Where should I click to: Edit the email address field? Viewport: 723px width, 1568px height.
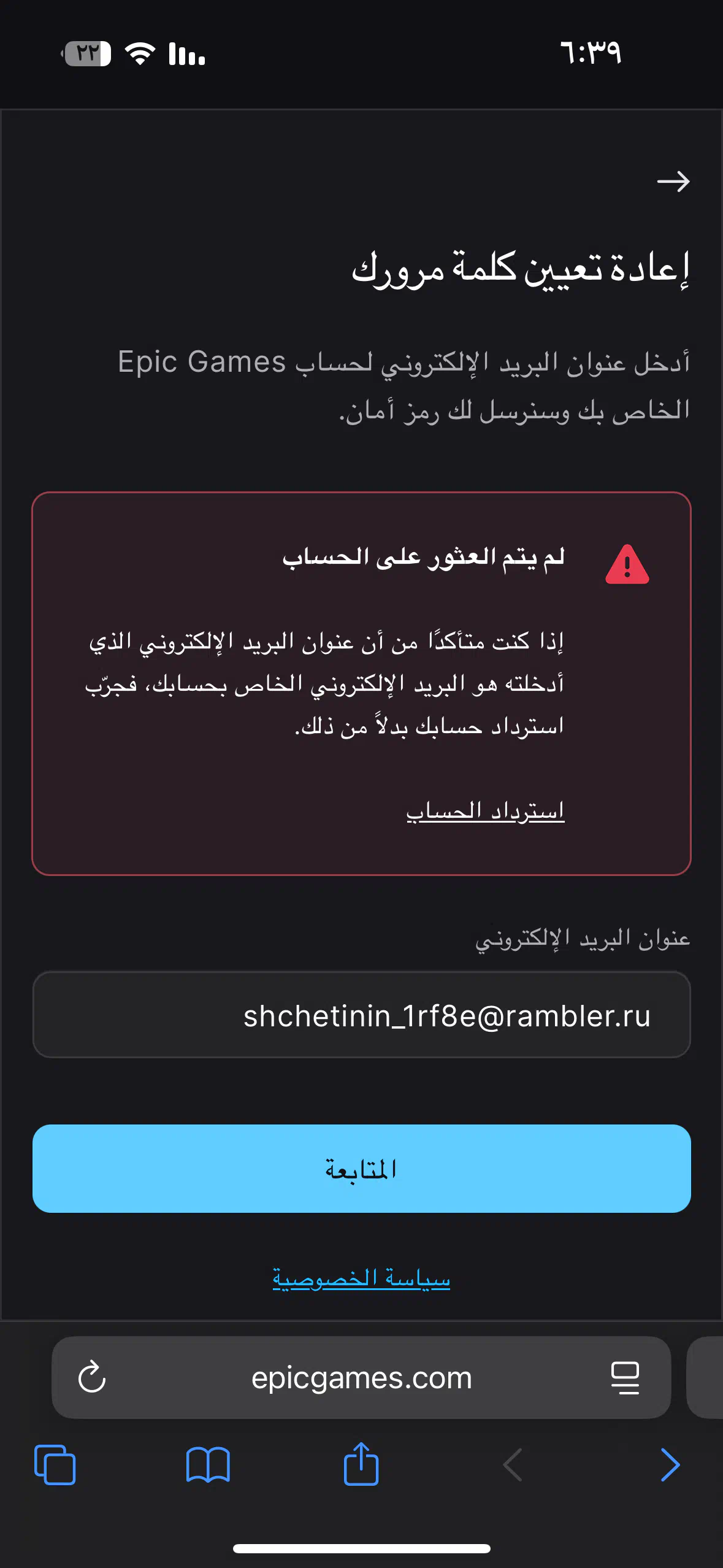pyautogui.click(x=362, y=1015)
